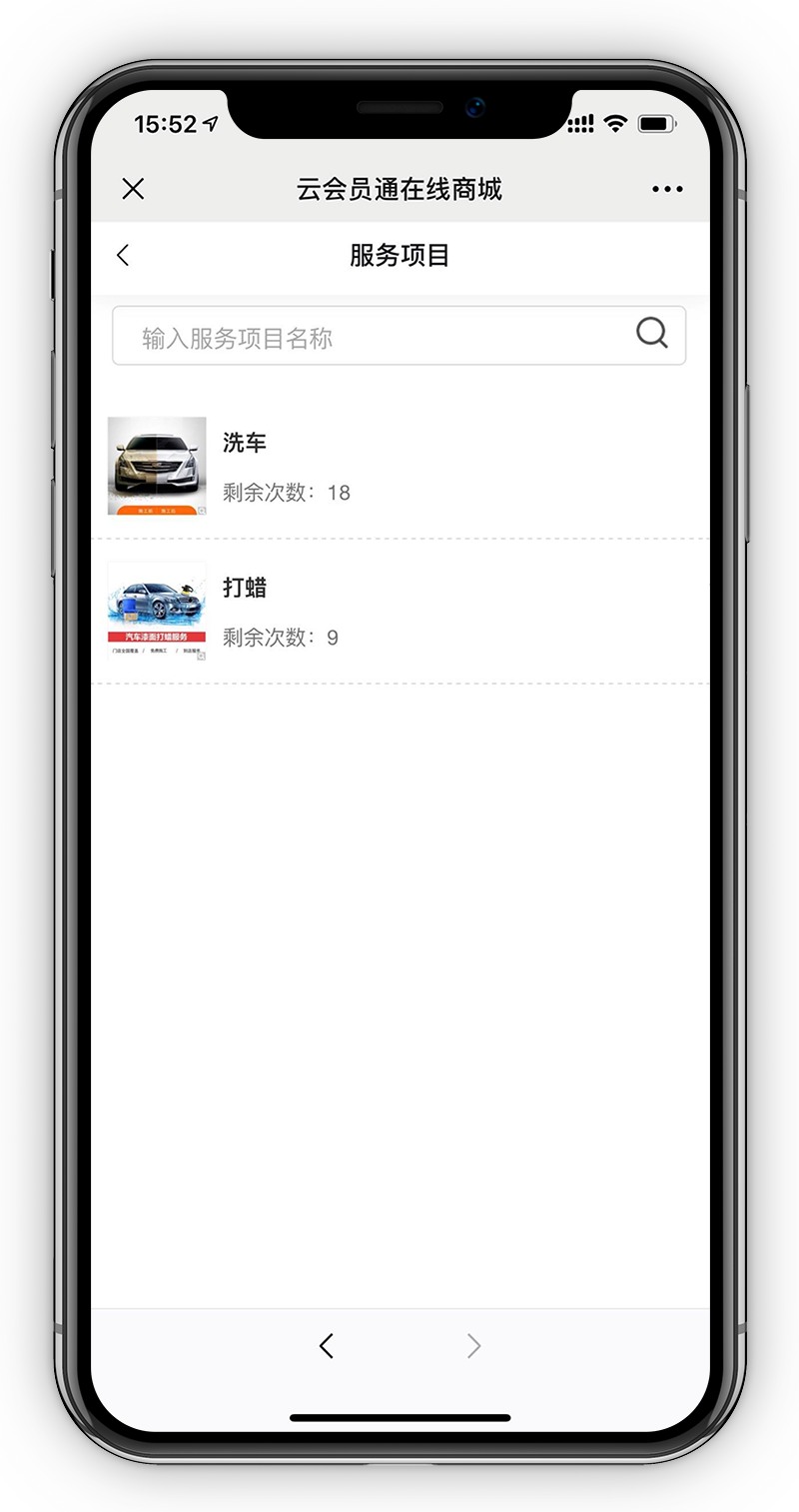Open the 打蜡 service item
799x1512 pixels.
(x=399, y=612)
